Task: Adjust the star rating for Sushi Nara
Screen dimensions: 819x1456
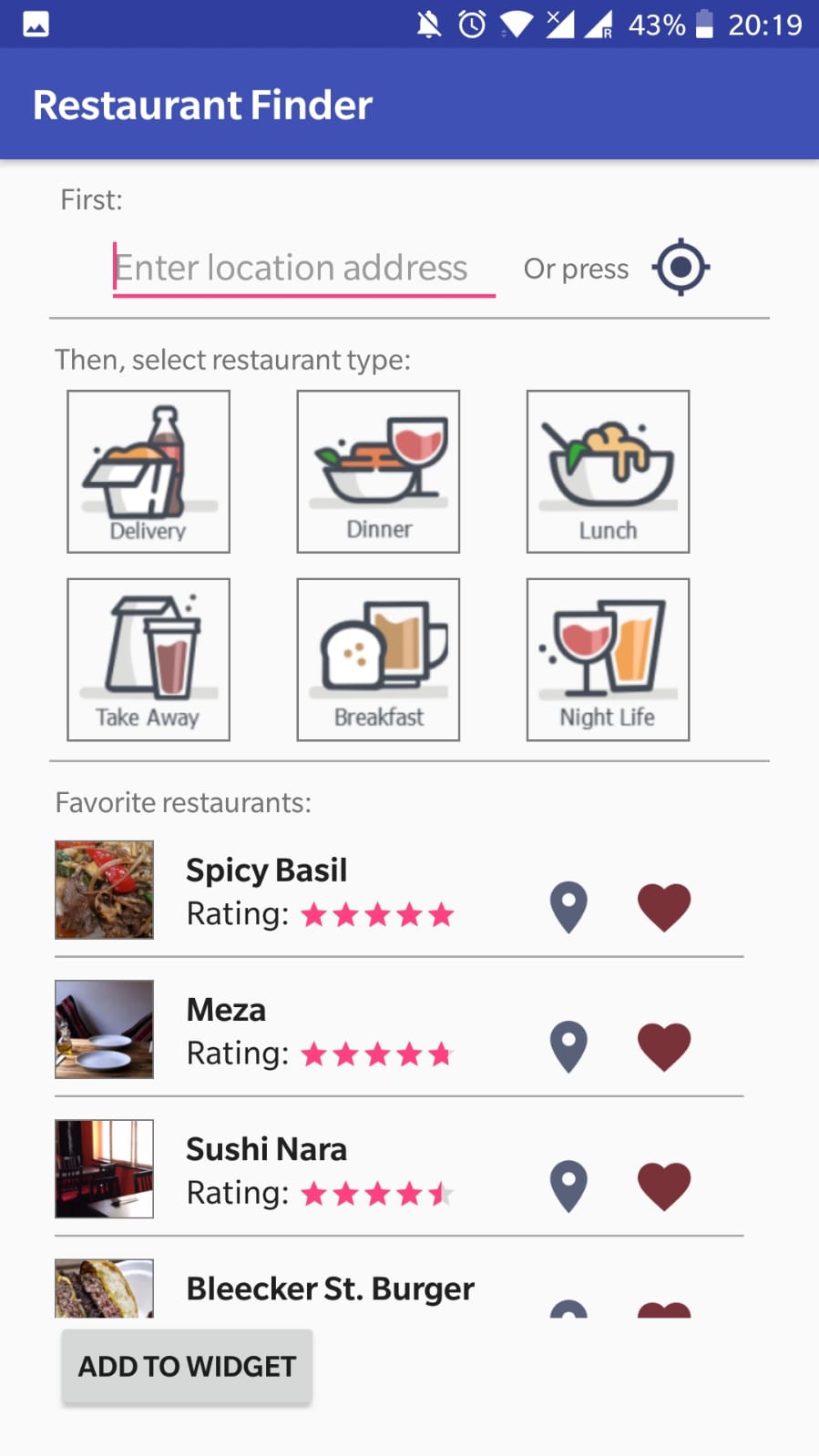Action: click(x=376, y=1192)
